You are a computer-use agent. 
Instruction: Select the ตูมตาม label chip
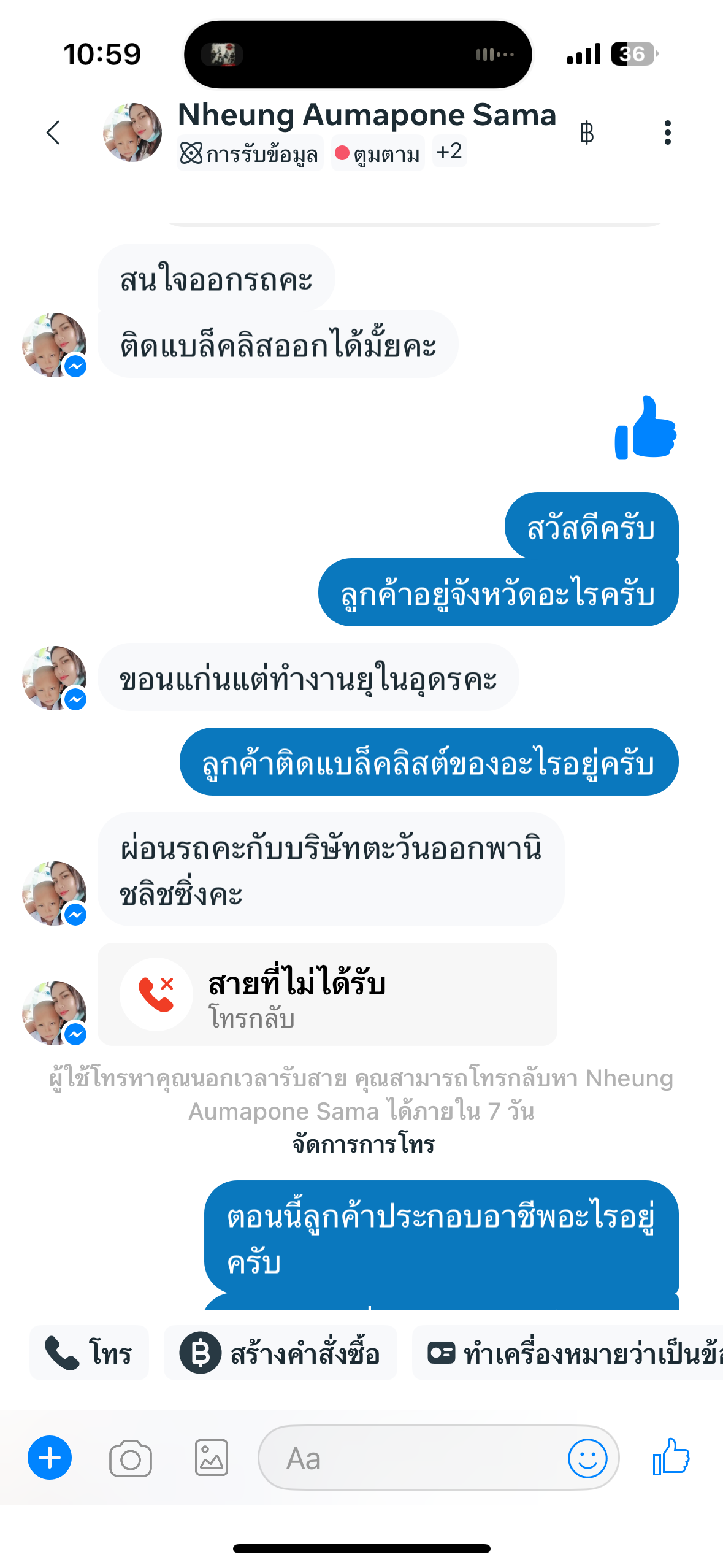(x=378, y=153)
